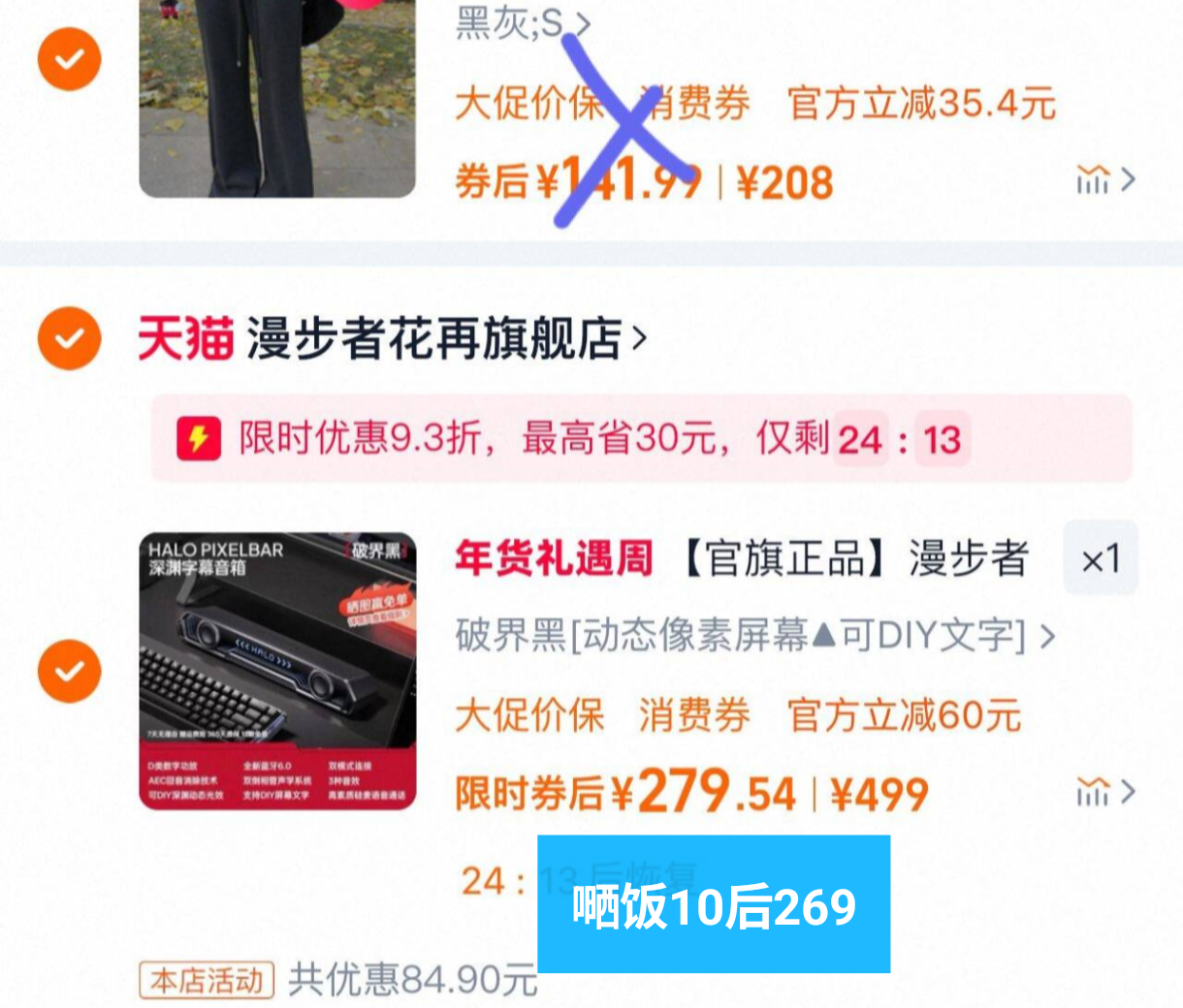
Task: Open the 年货礼遇周 漫步者 product title
Action: (x=742, y=559)
